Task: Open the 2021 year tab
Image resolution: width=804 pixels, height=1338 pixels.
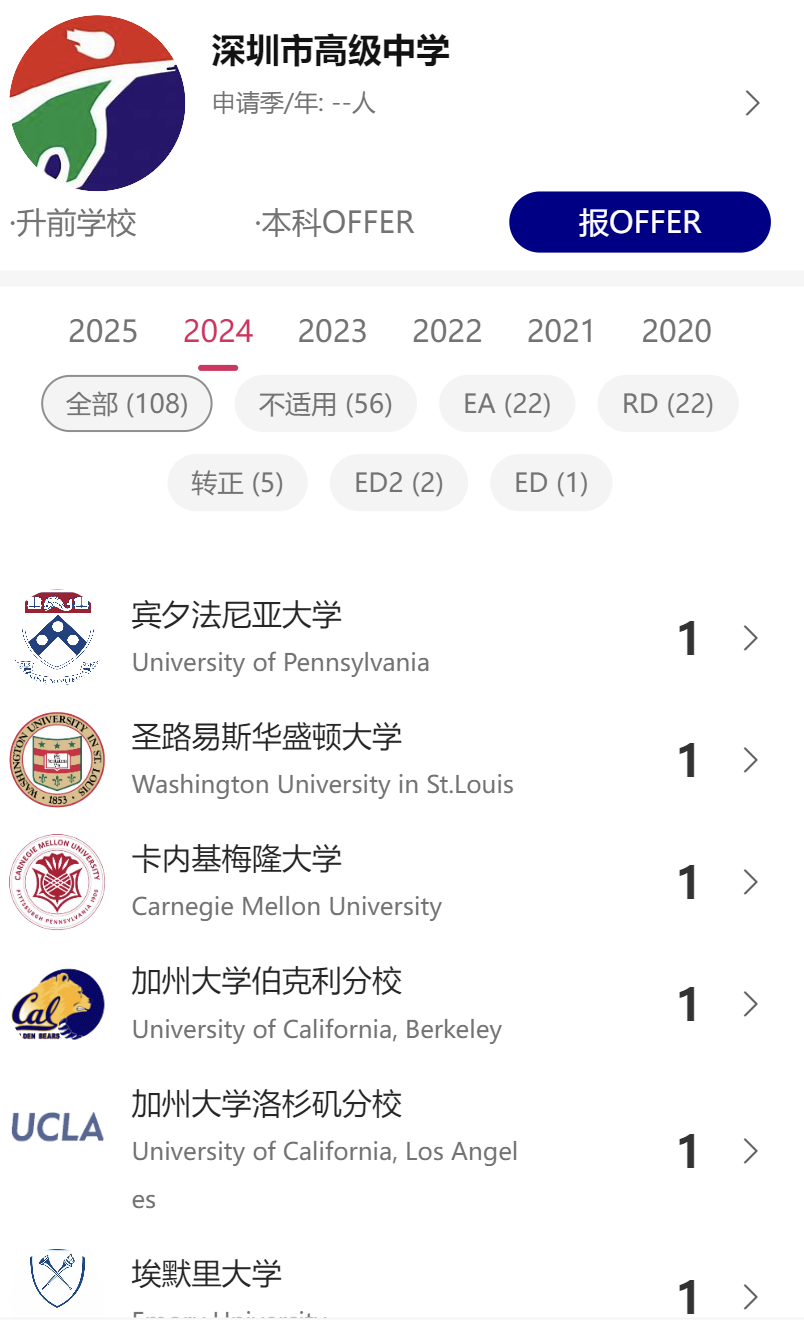Action: [x=561, y=331]
